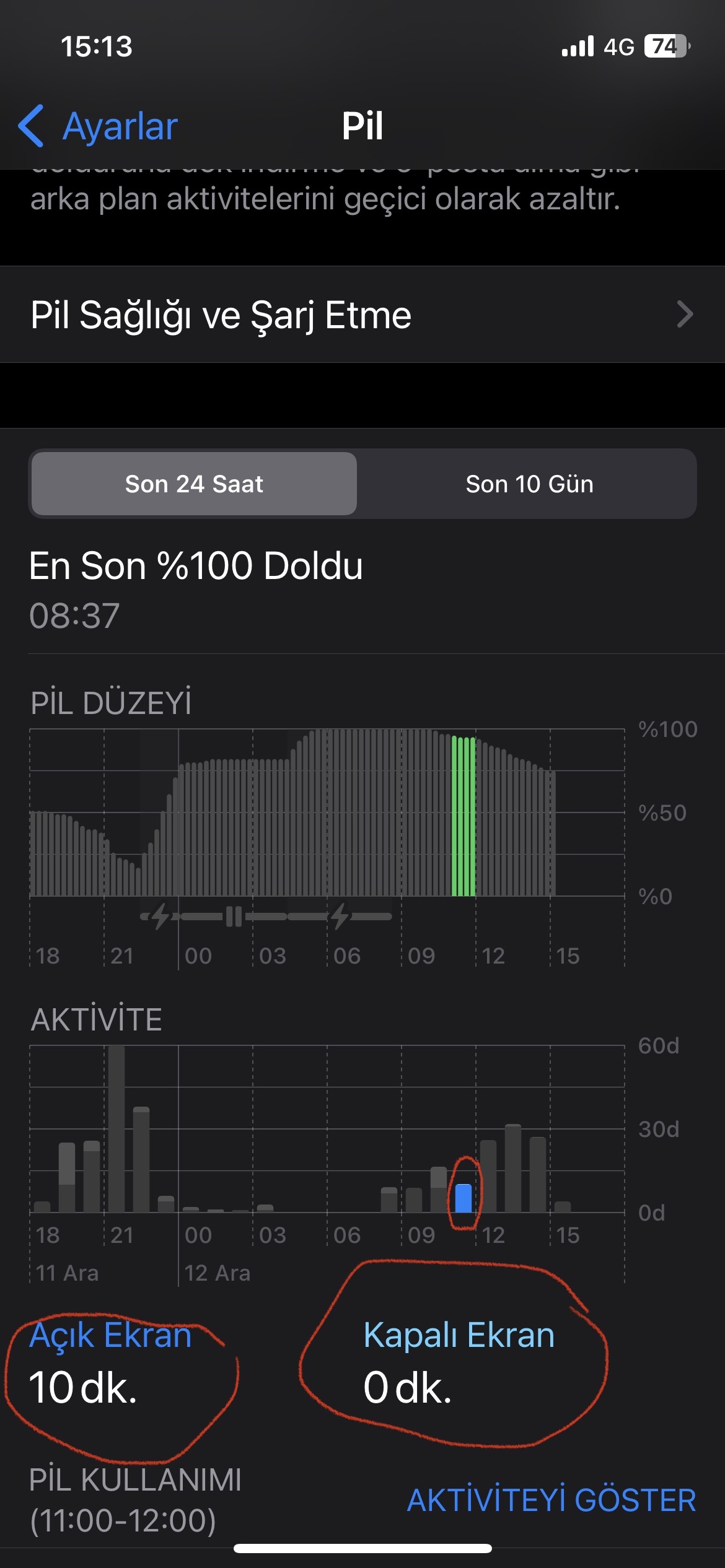
Task: Switch to Son 10 Gün tab
Action: 529,484
